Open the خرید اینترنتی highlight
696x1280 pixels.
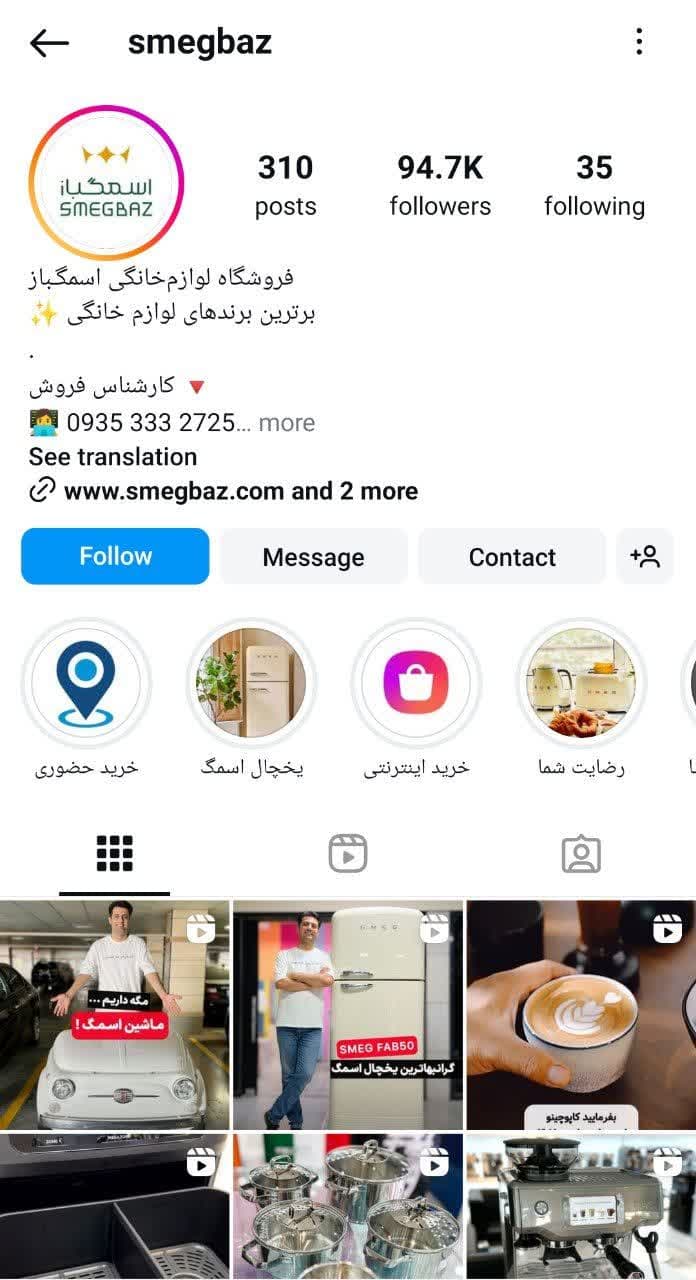tap(416, 684)
